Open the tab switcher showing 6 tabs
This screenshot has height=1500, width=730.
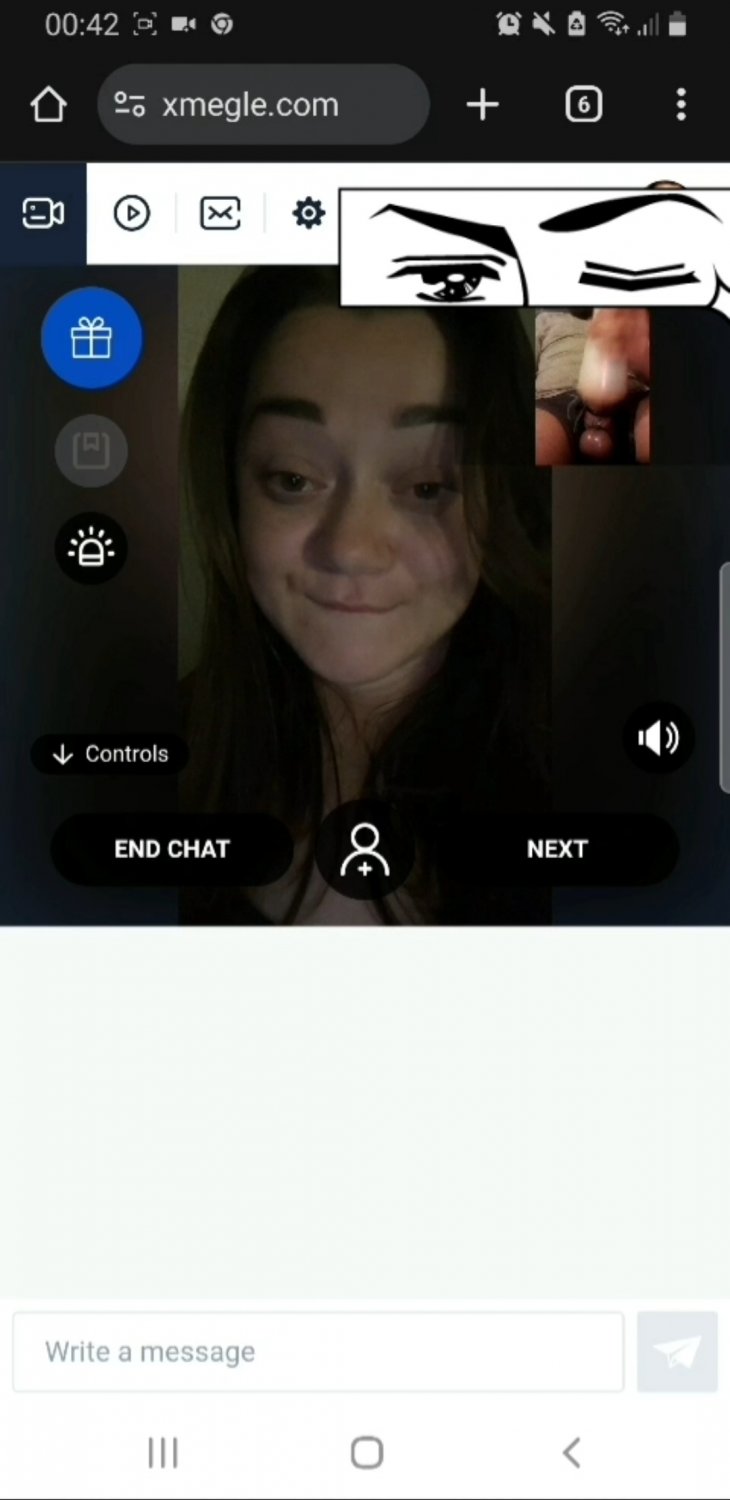pyautogui.click(x=583, y=104)
